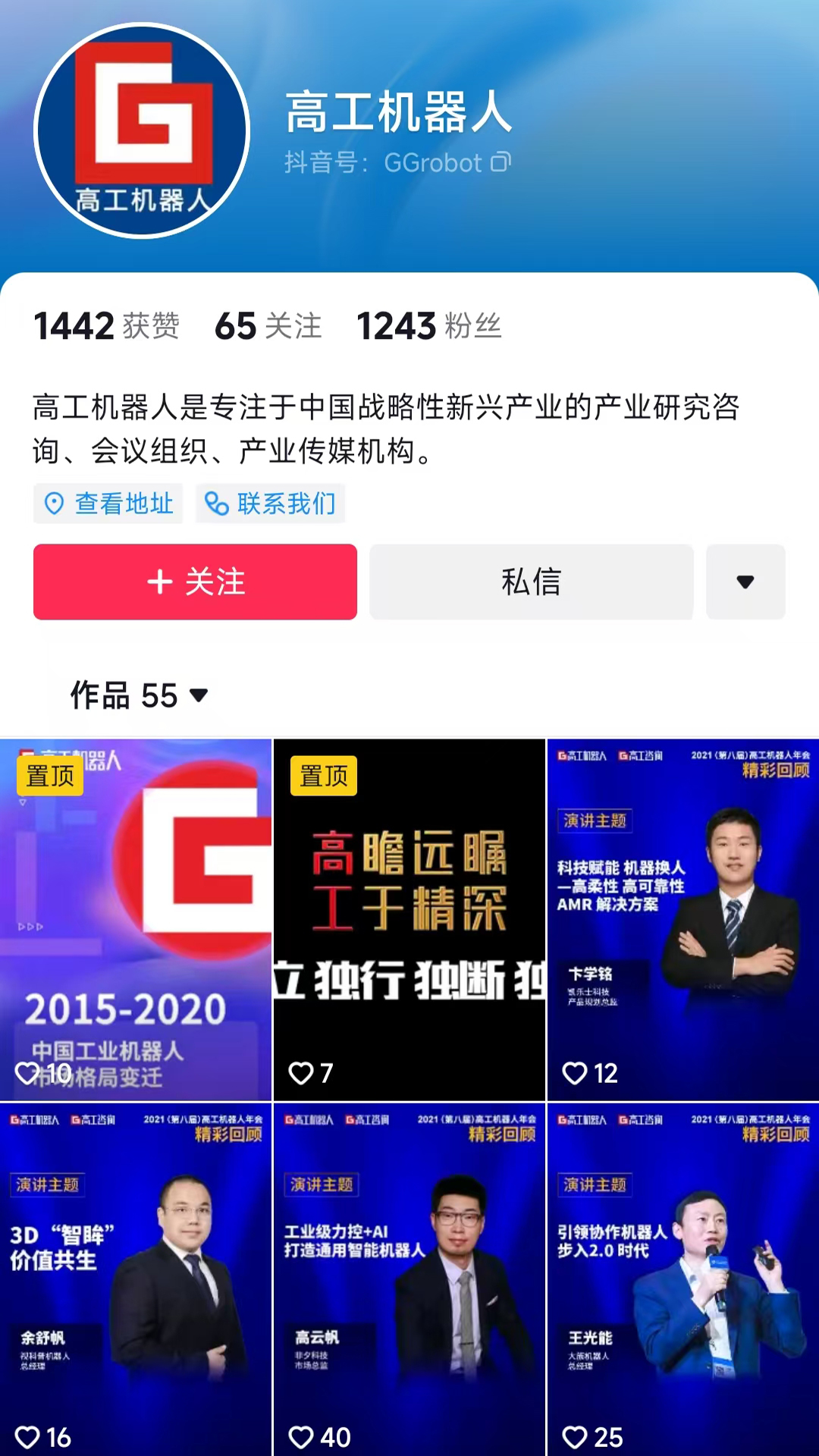Viewport: 819px width, 1456px height.
Task: Open the 高工机器人 profile avatar
Action: pyautogui.click(x=142, y=130)
